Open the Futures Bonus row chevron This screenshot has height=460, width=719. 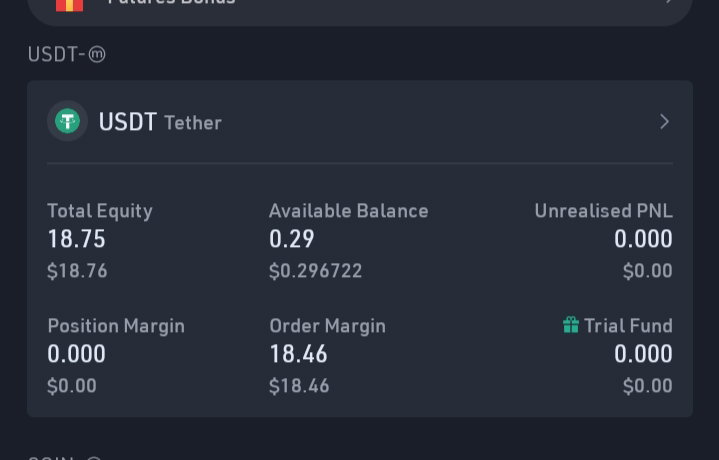(x=669, y=2)
